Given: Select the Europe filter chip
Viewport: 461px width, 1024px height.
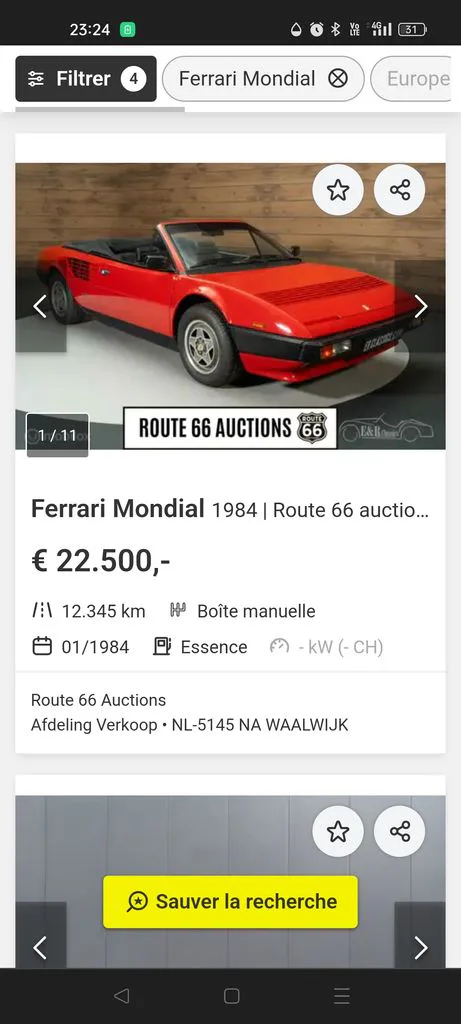Looking at the screenshot, I should tap(411, 79).
